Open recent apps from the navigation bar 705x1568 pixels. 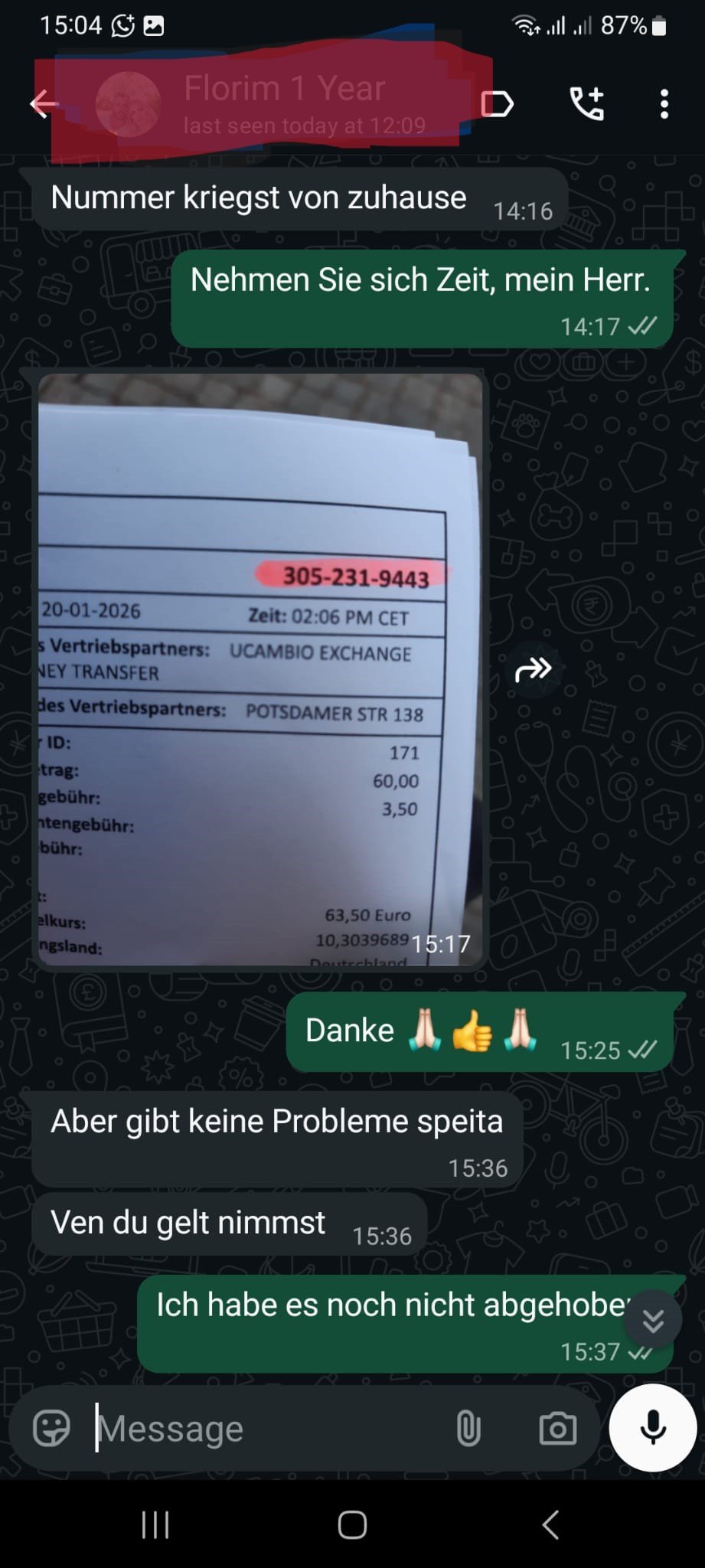point(155,1524)
